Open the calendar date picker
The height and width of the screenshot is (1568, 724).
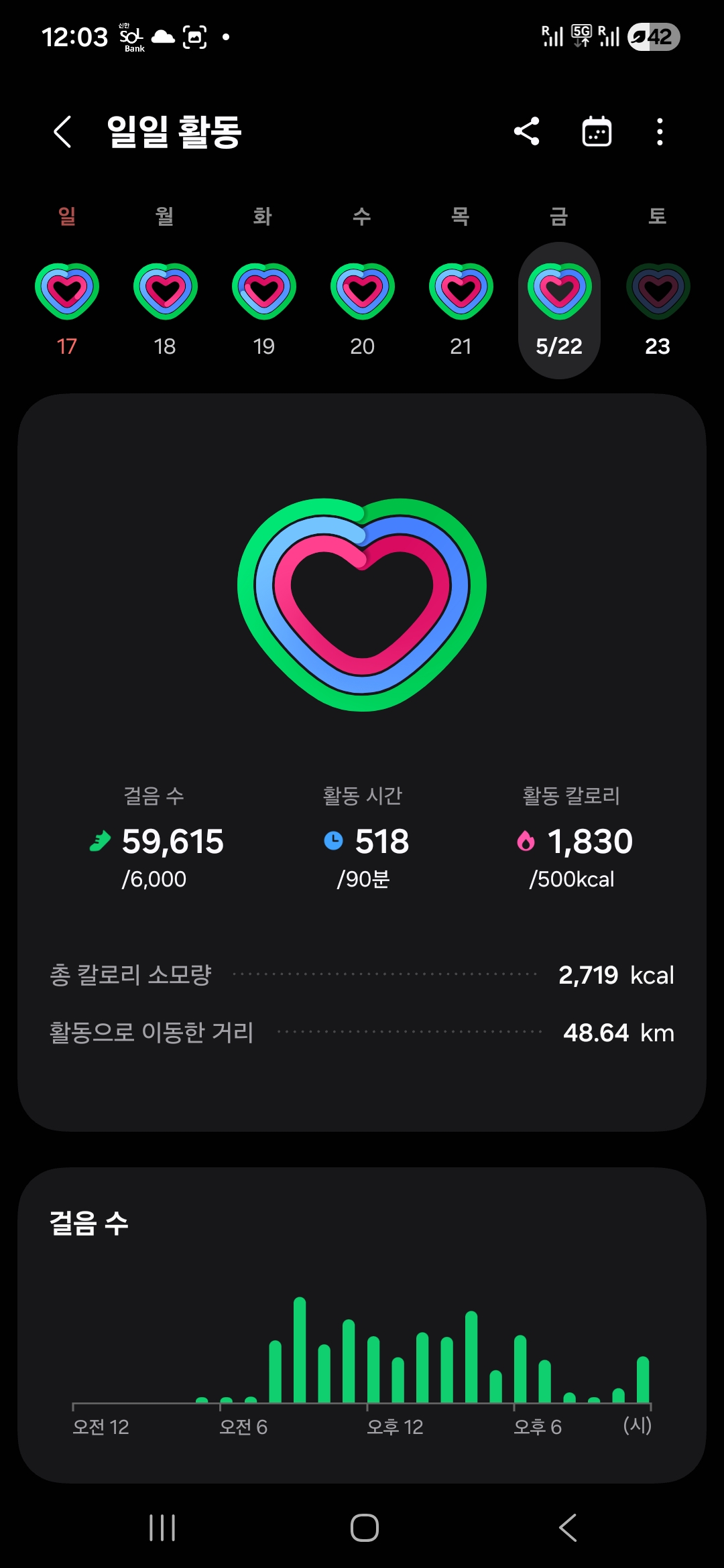(596, 131)
